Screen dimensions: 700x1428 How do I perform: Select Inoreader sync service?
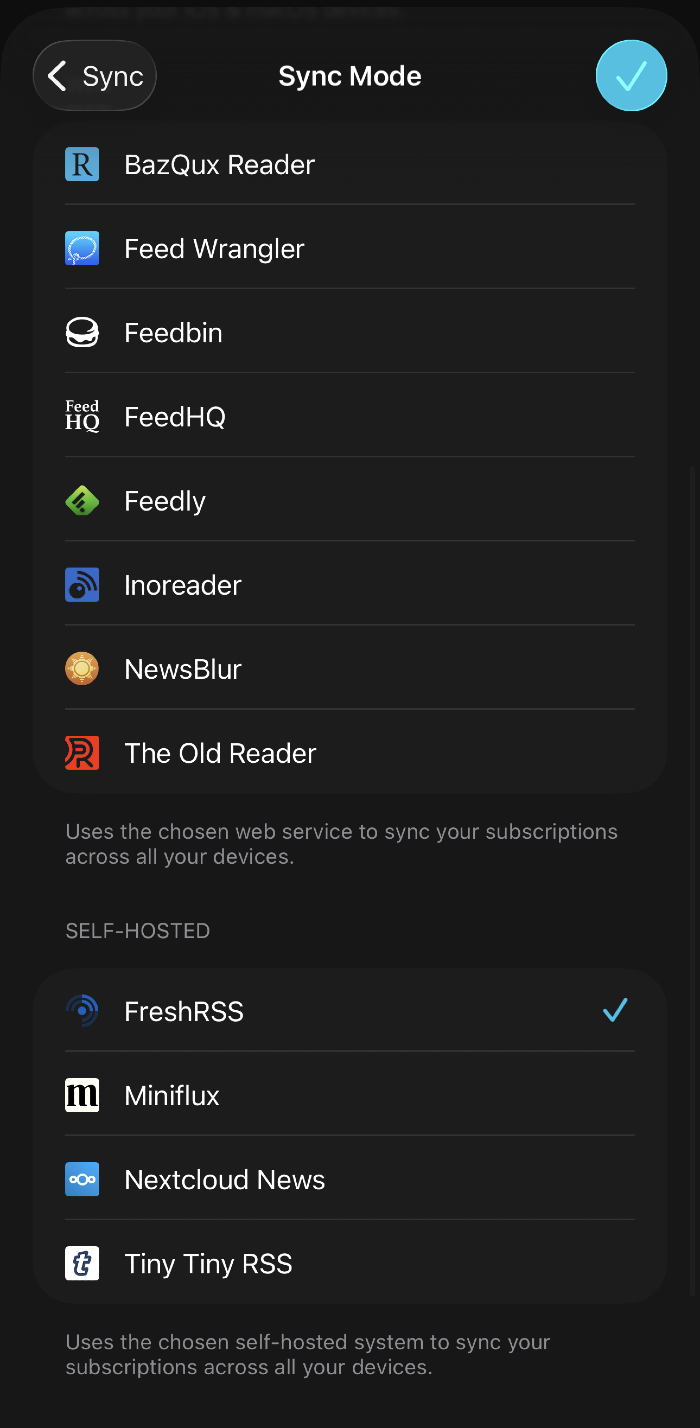(x=350, y=585)
